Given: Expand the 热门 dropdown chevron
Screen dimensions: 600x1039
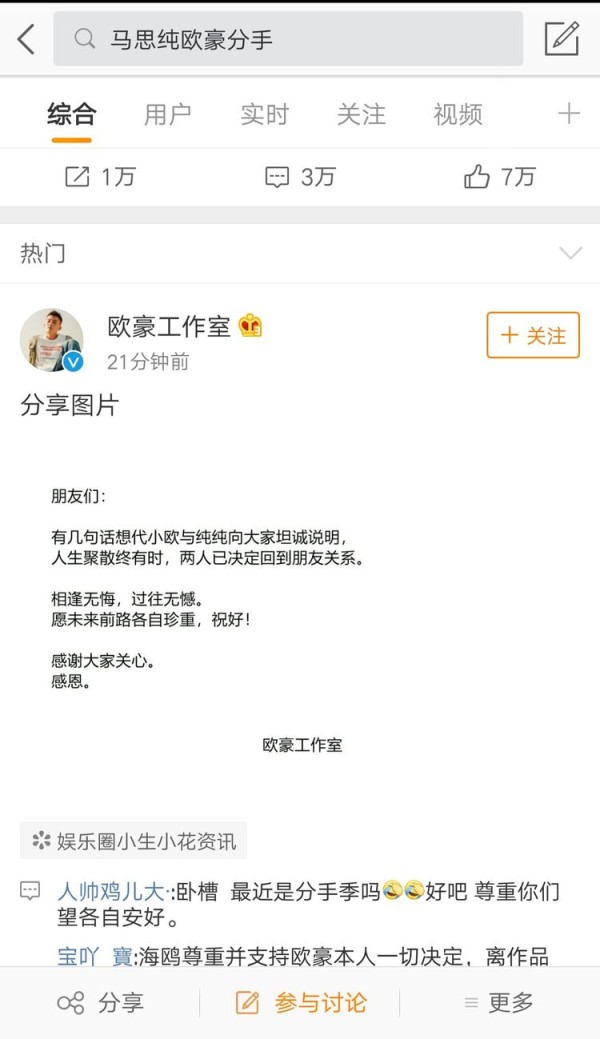Looking at the screenshot, I should (570, 253).
